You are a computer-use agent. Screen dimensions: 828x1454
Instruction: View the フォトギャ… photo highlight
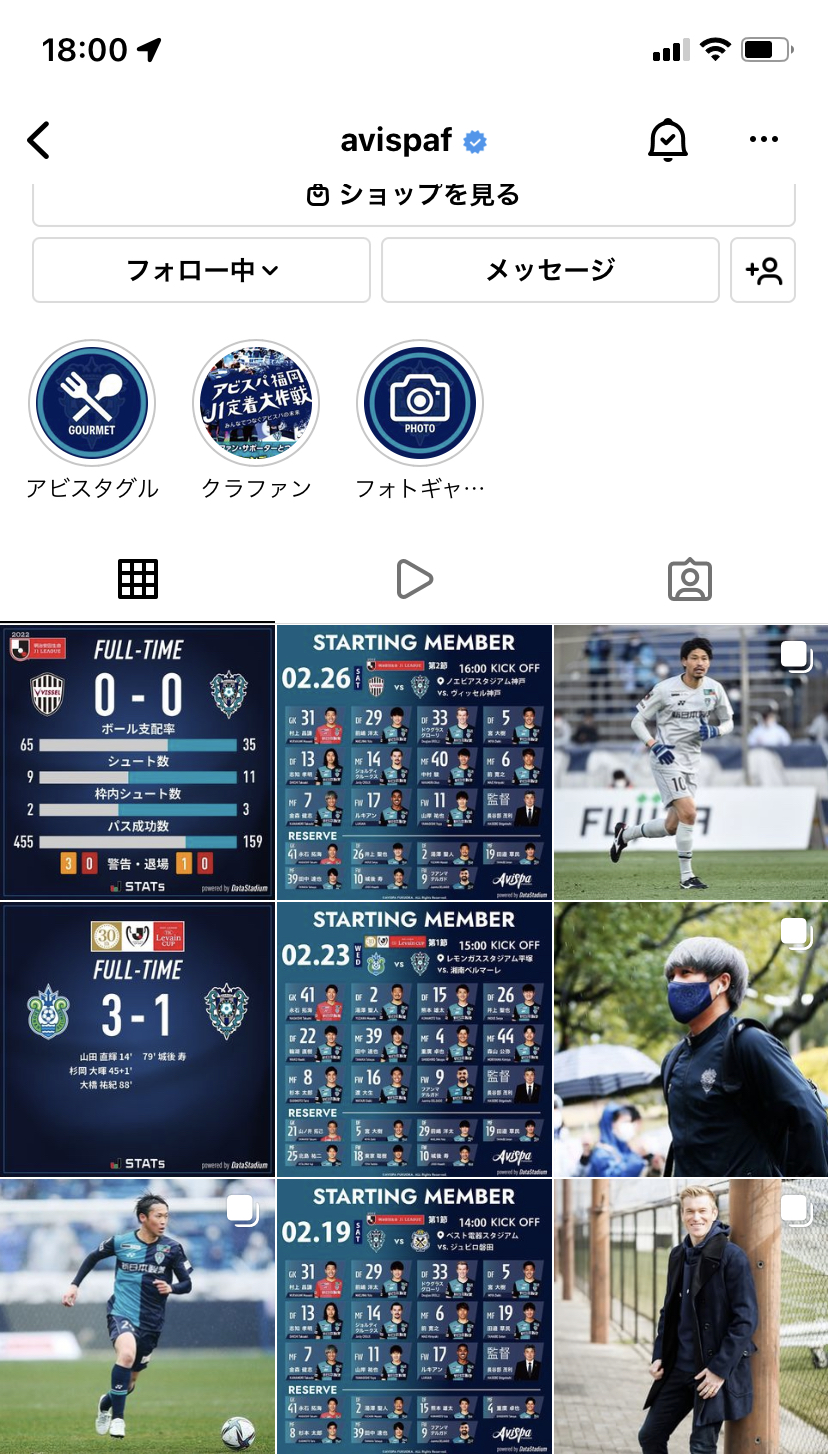click(420, 404)
